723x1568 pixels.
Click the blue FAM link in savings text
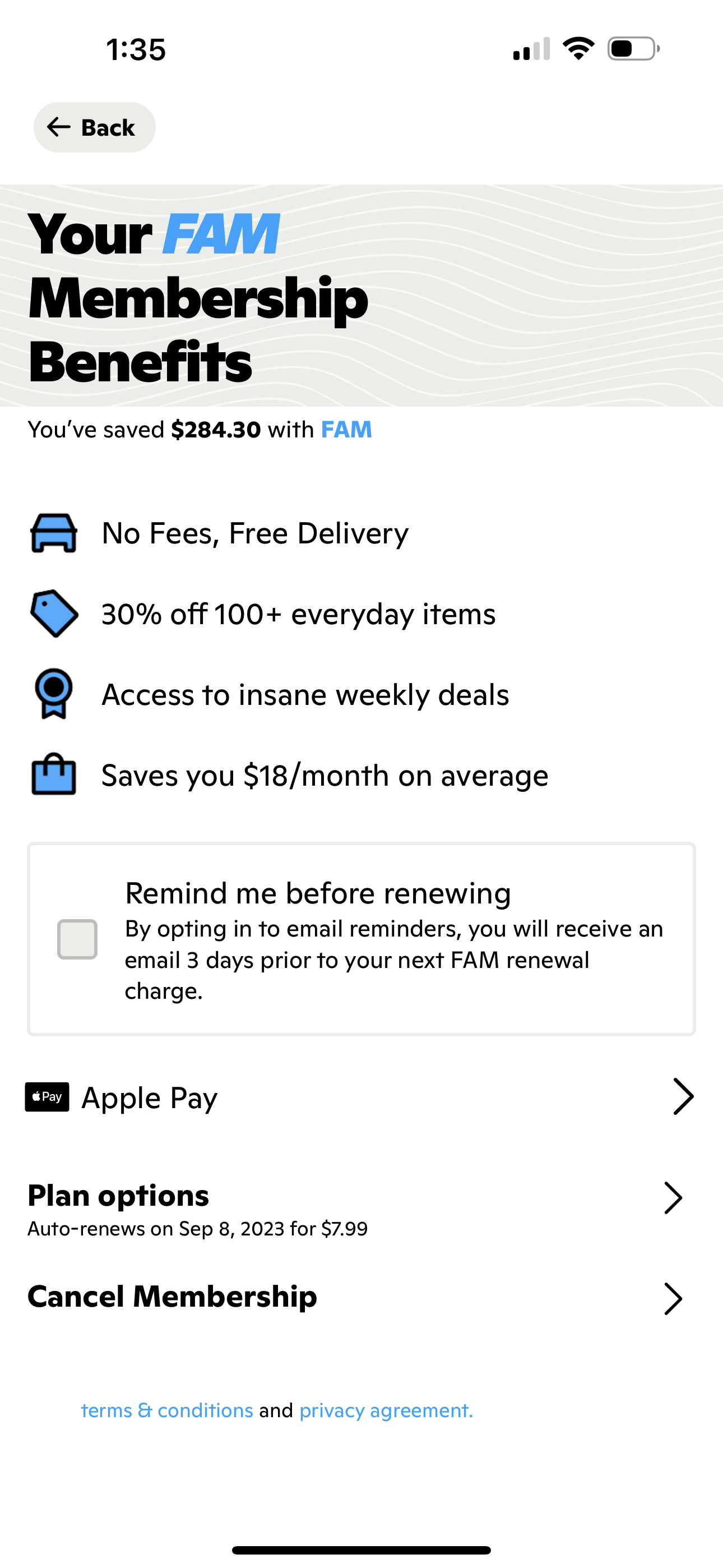pos(346,429)
